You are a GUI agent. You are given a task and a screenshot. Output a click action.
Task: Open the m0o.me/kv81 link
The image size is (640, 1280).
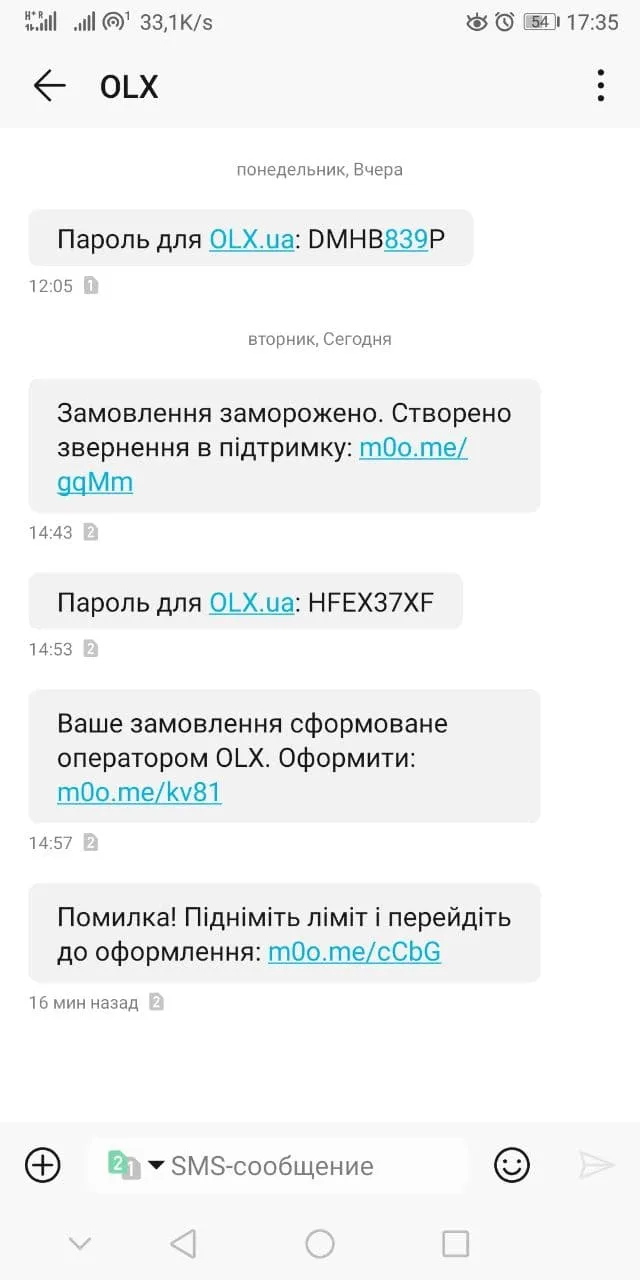point(139,793)
